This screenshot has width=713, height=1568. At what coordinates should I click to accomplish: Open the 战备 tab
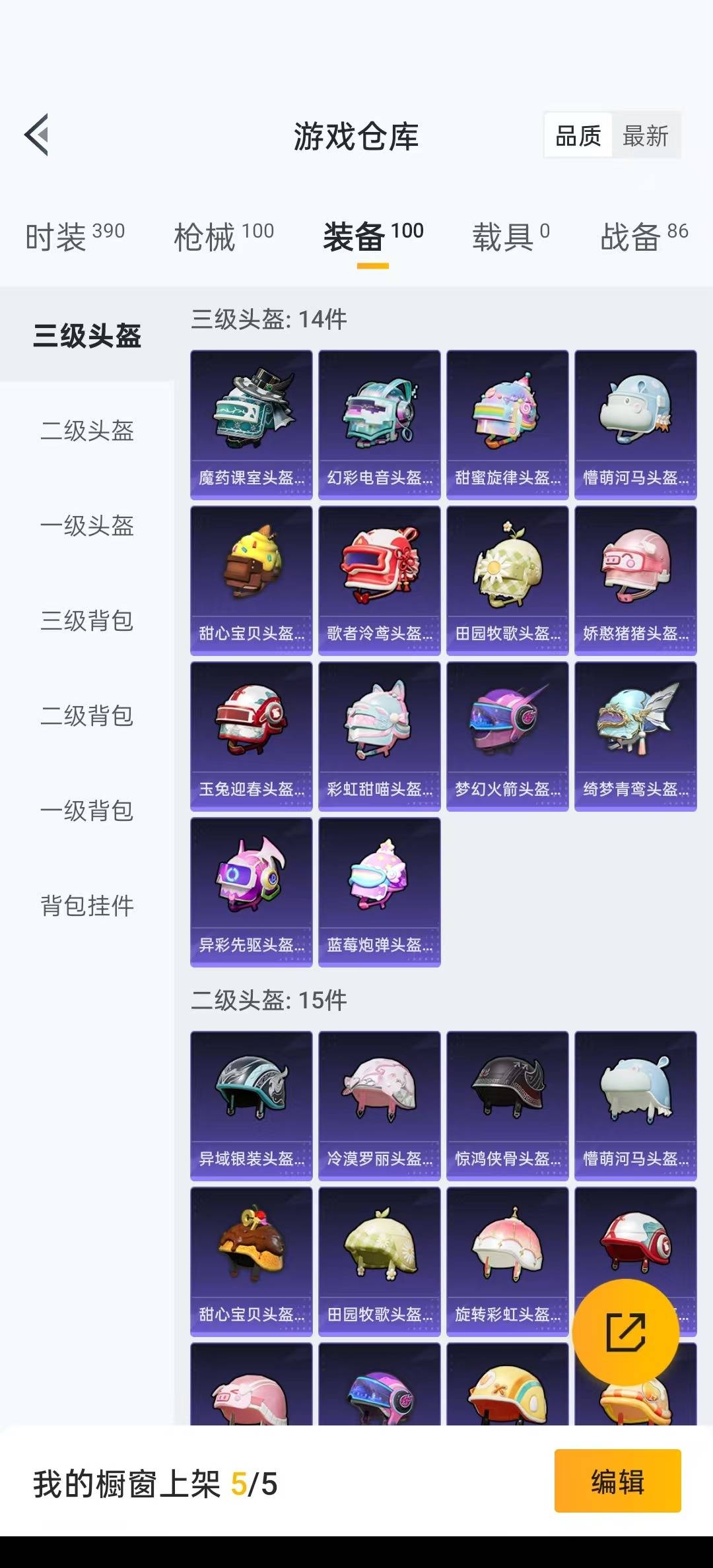click(x=644, y=236)
